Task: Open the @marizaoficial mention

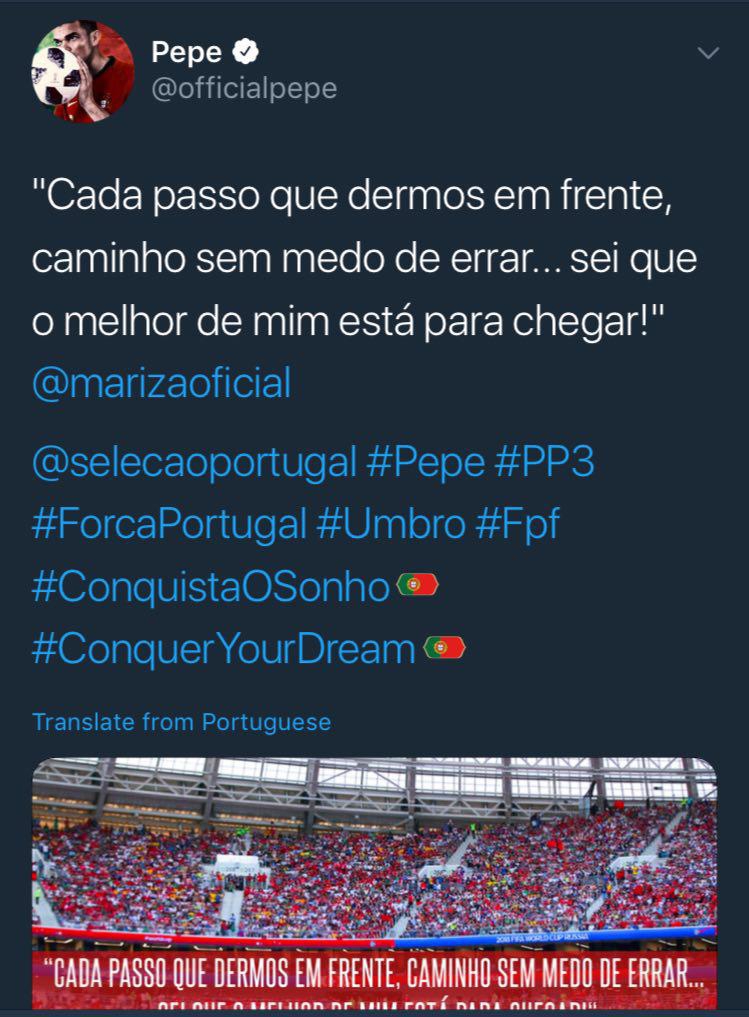Action: pos(161,383)
